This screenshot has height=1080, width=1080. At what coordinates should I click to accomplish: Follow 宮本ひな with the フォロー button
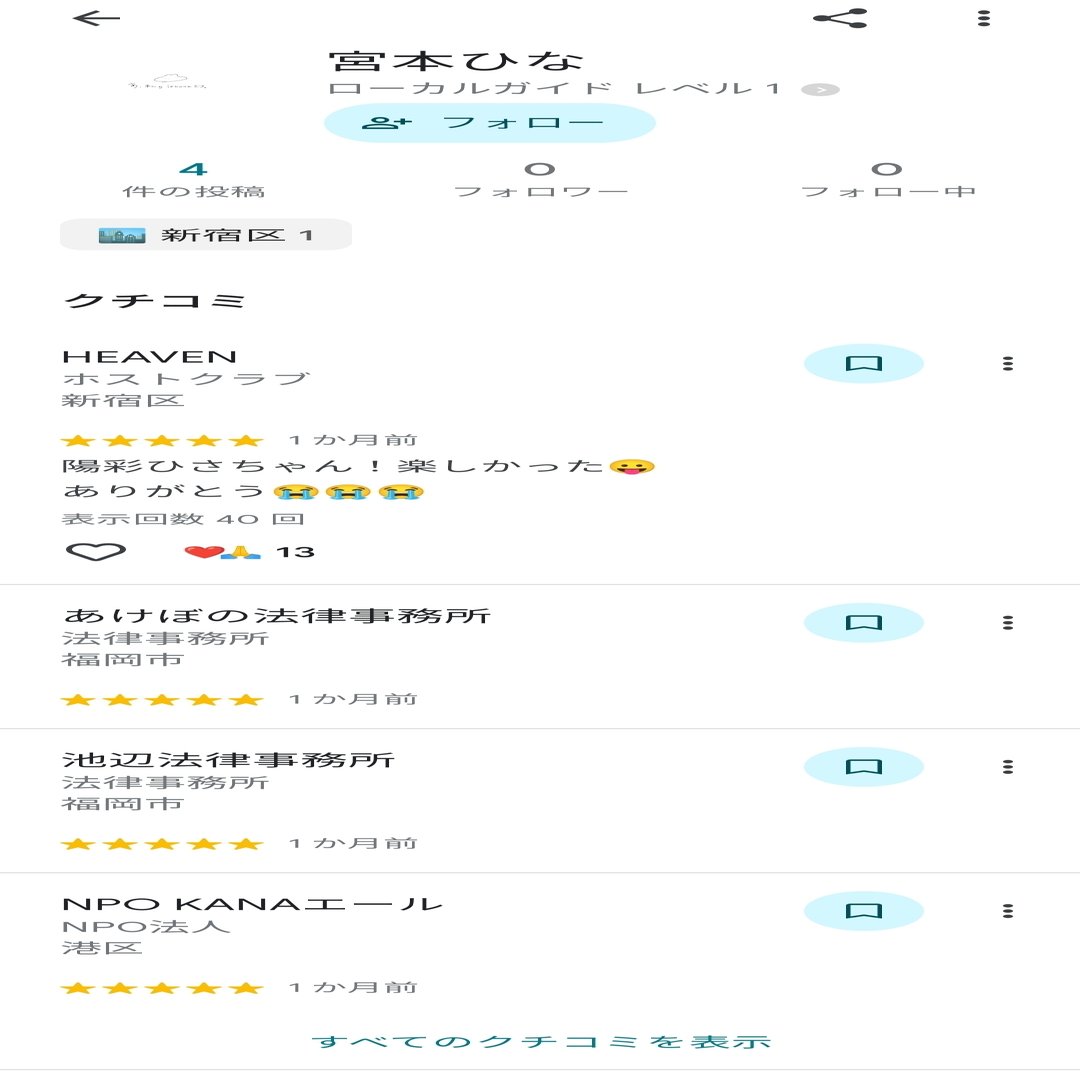(490, 123)
